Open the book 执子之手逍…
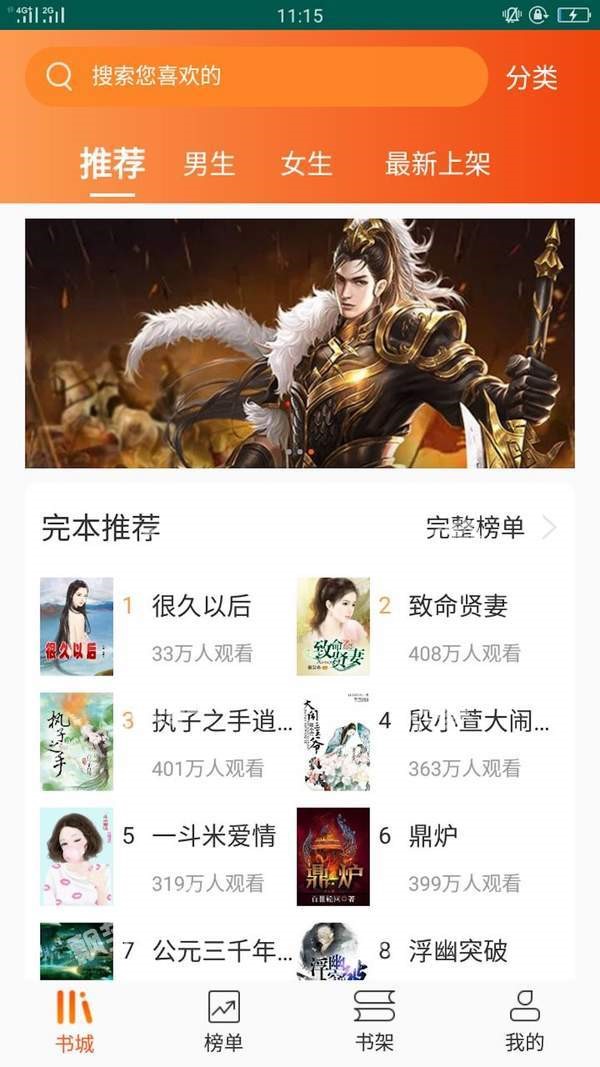 coord(221,721)
